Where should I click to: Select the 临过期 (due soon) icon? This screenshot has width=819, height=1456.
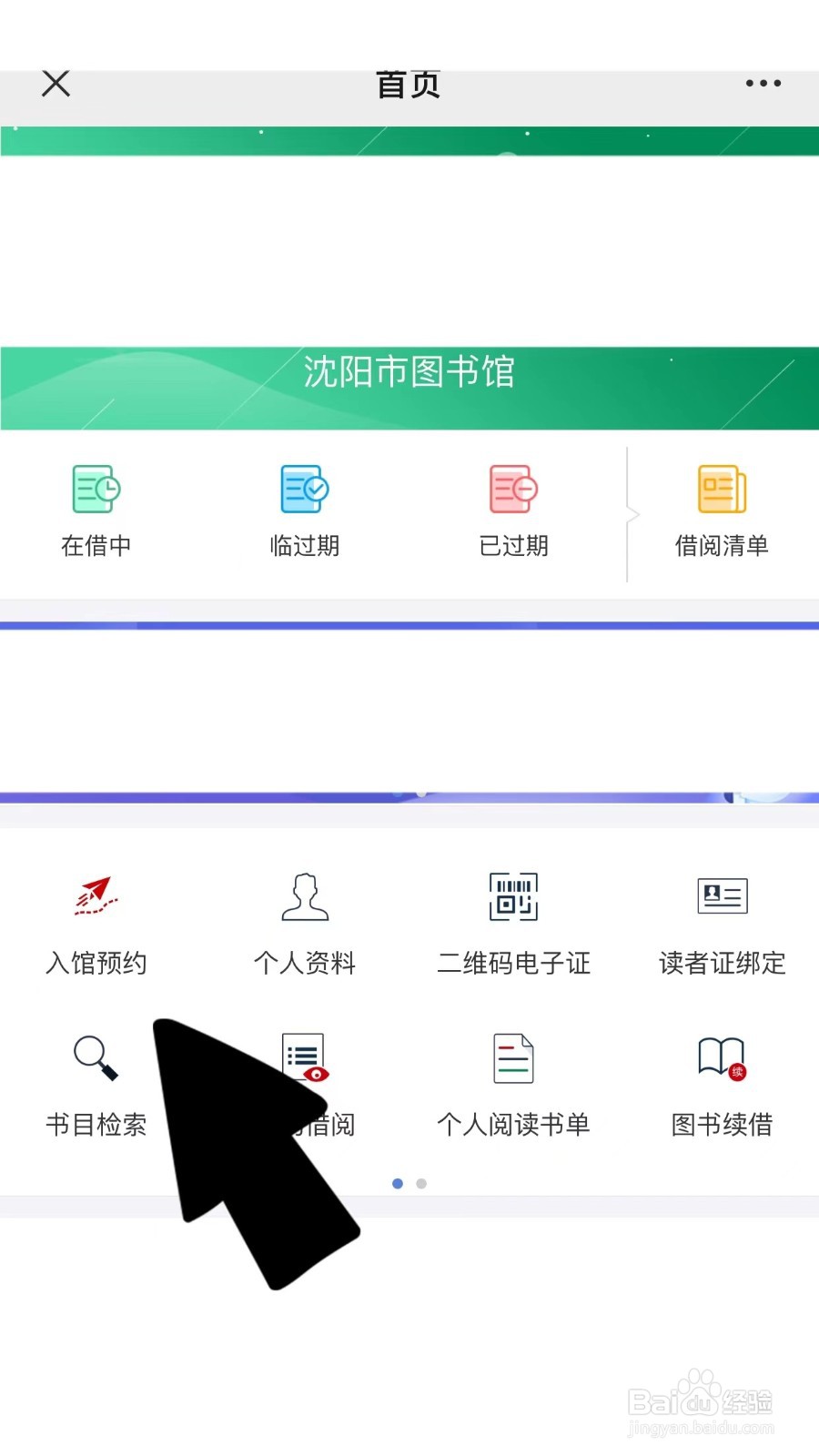303,510
